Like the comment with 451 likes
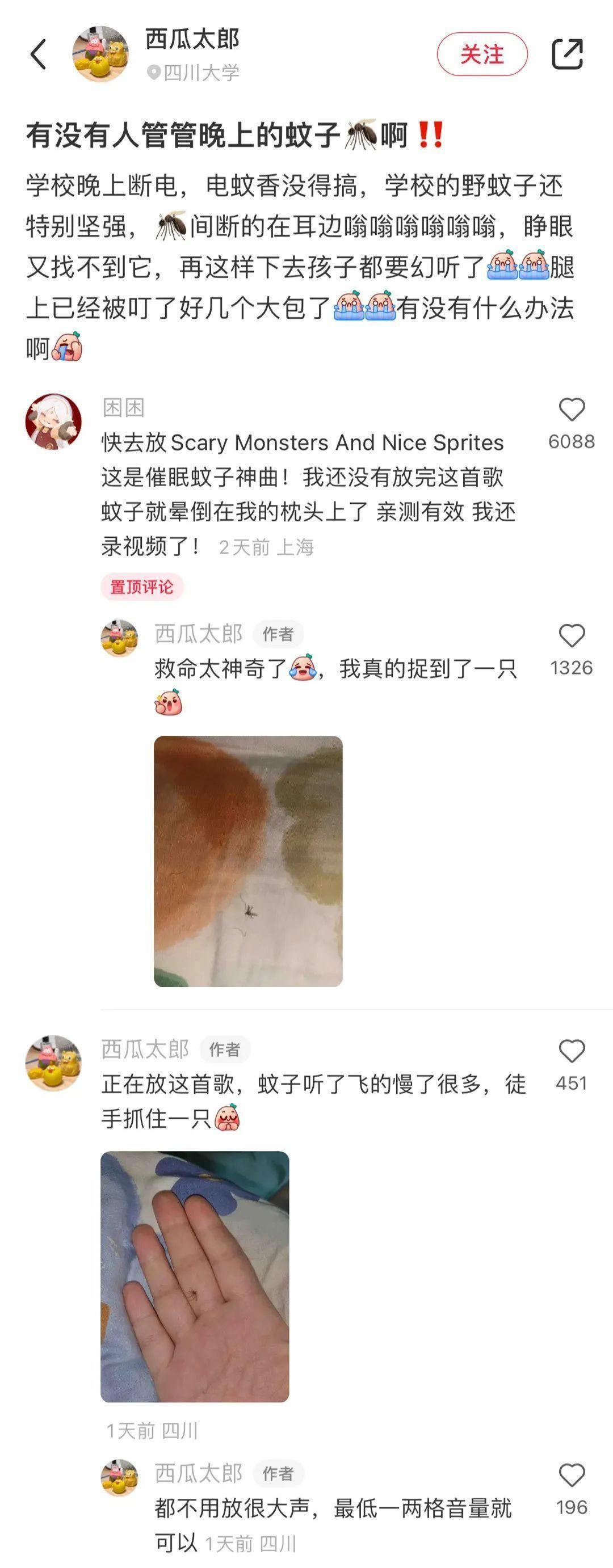Screen dimensions: 613x1568 tap(571, 1051)
